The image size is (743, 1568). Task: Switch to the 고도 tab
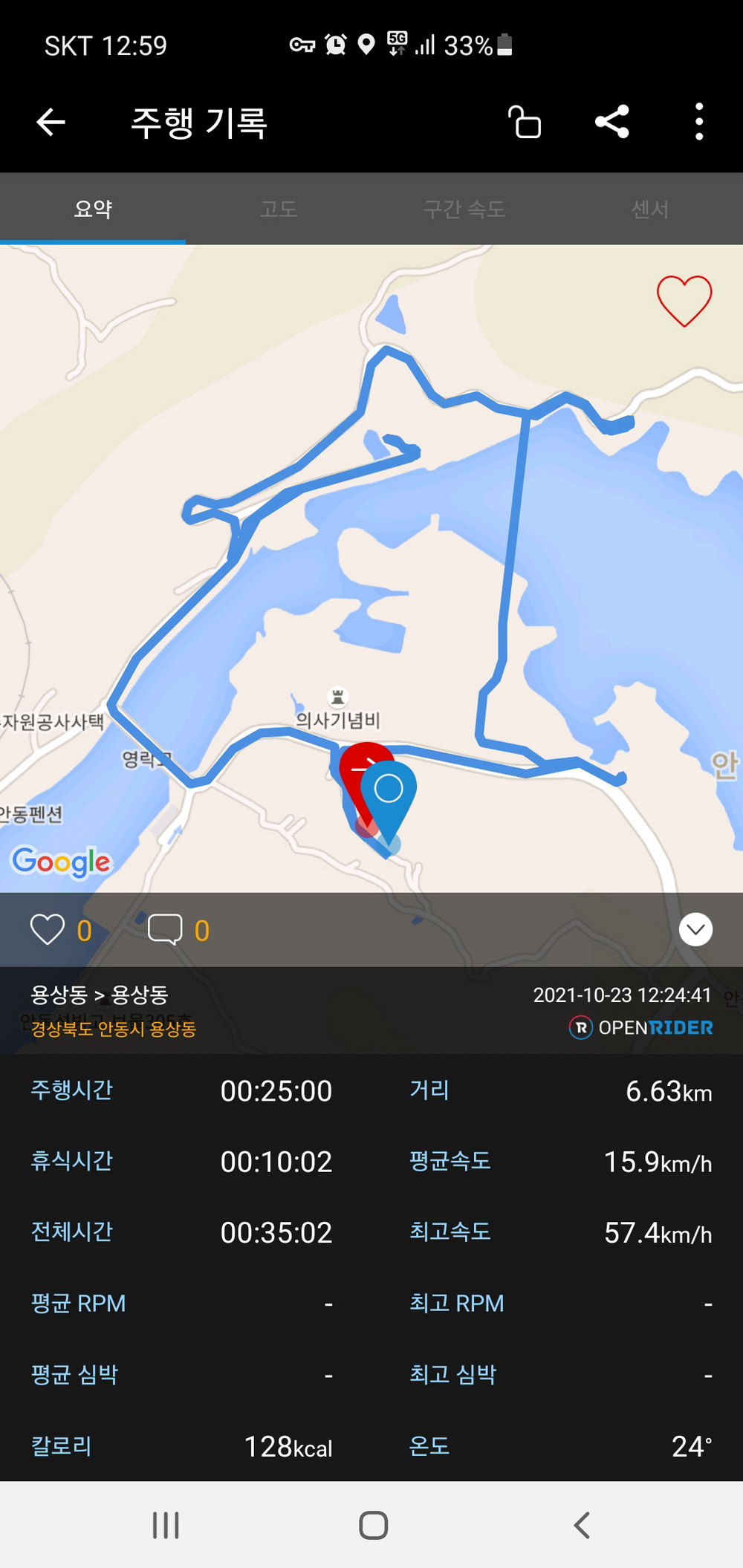point(279,209)
